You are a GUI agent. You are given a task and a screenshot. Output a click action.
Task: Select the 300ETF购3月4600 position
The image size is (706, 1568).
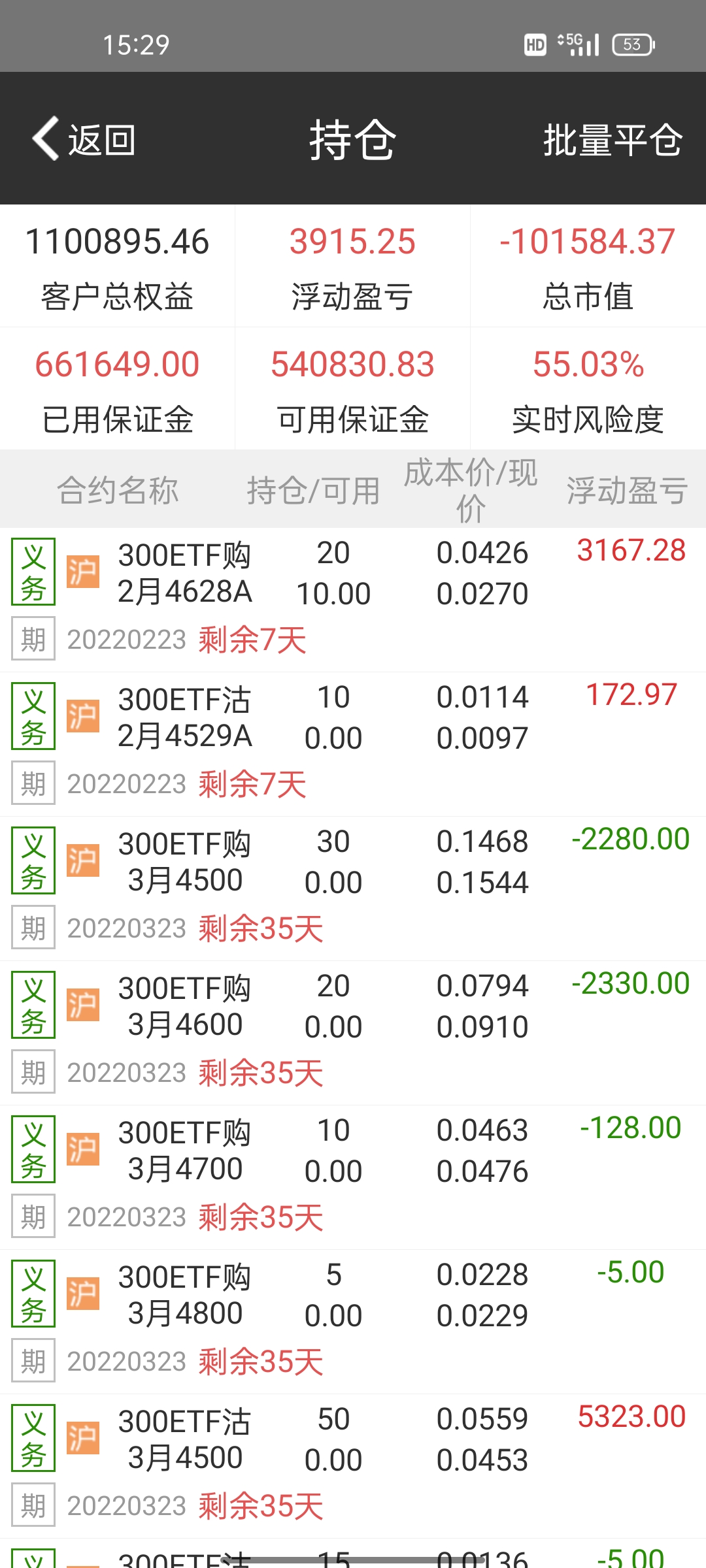click(185, 1007)
